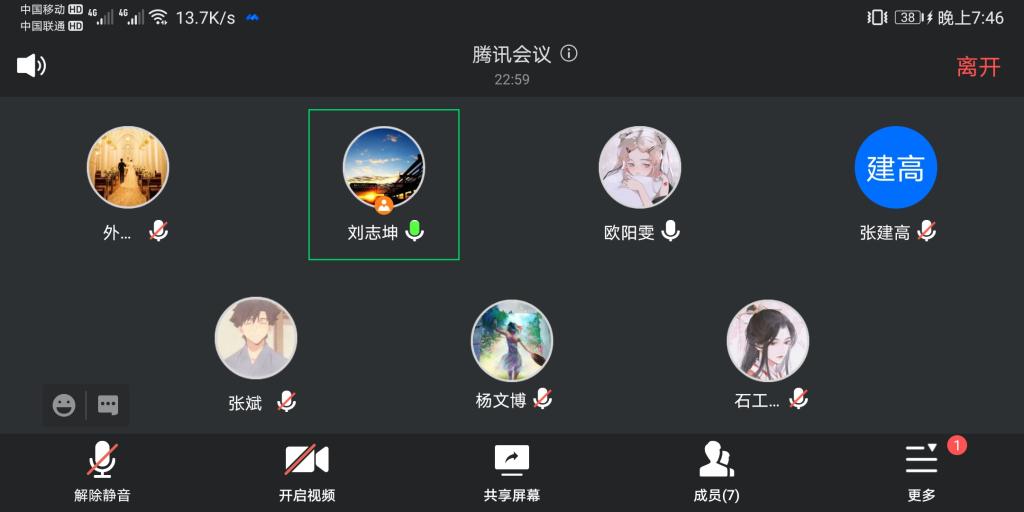The height and width of the screenshot is (512, 1024).
Task: Select the 外… participant avatar
Action: (x=128, y=167)
